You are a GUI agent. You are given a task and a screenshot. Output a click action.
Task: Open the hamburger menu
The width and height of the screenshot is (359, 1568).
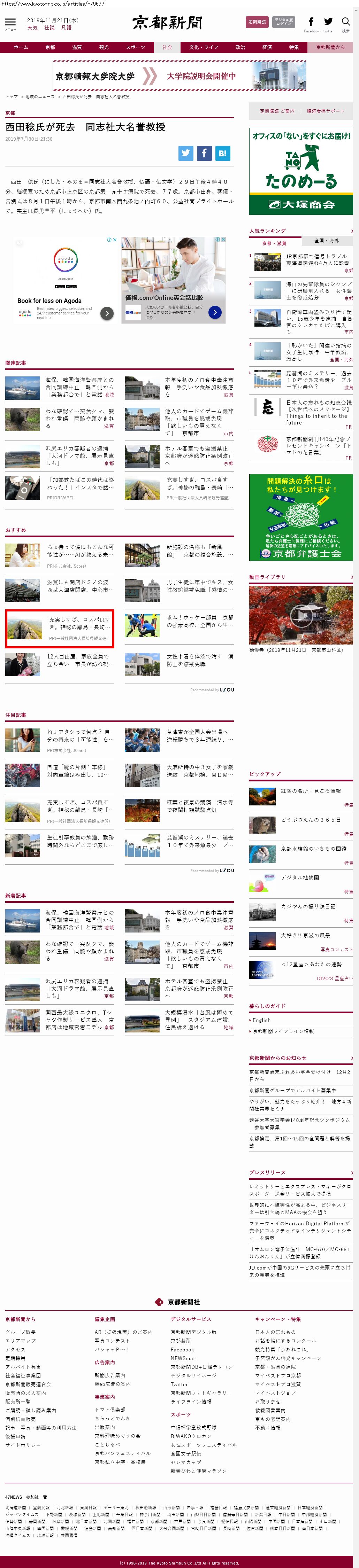pos(10,23)
